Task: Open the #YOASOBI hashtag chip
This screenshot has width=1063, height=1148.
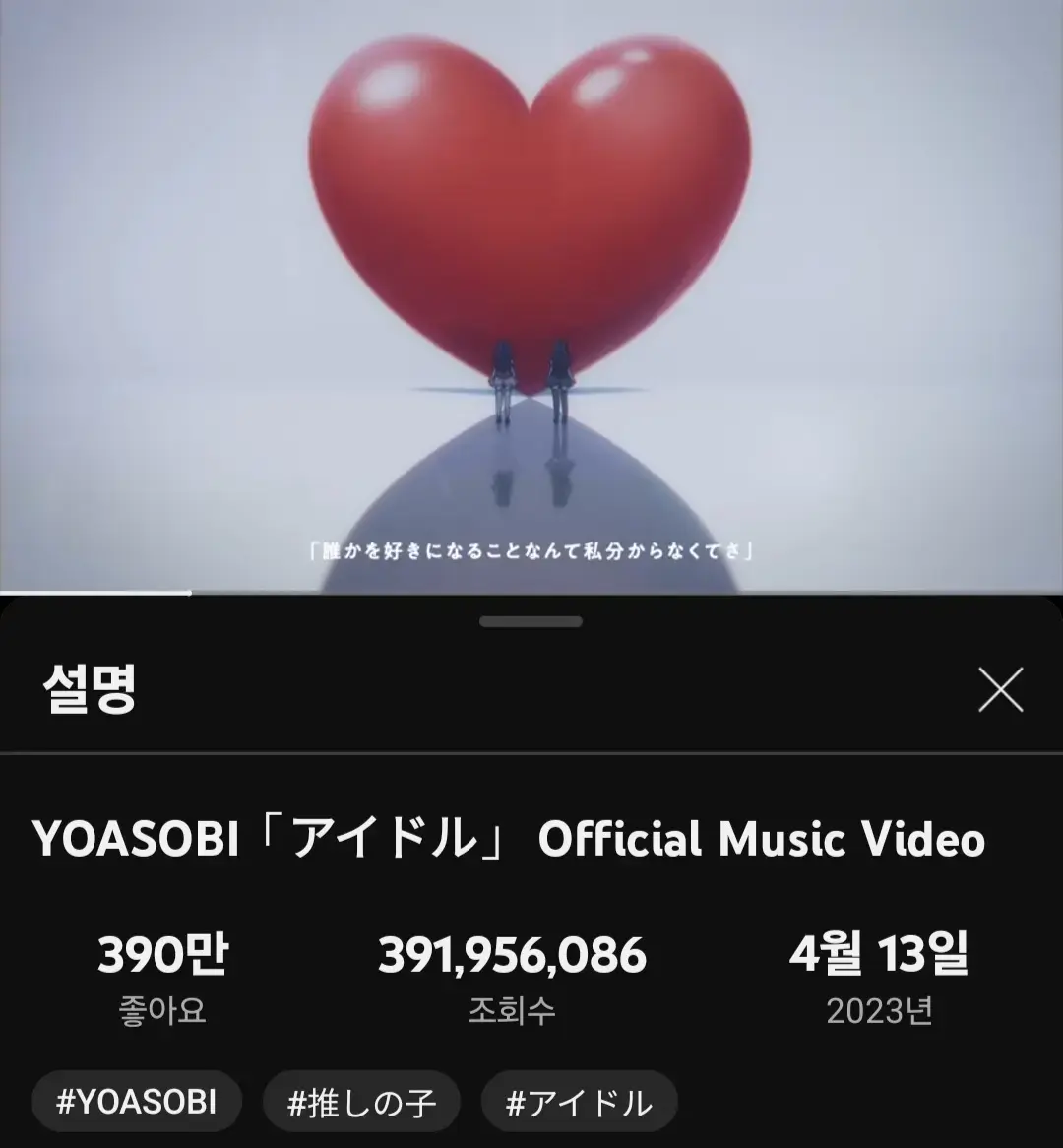Action: point(137,1102)
